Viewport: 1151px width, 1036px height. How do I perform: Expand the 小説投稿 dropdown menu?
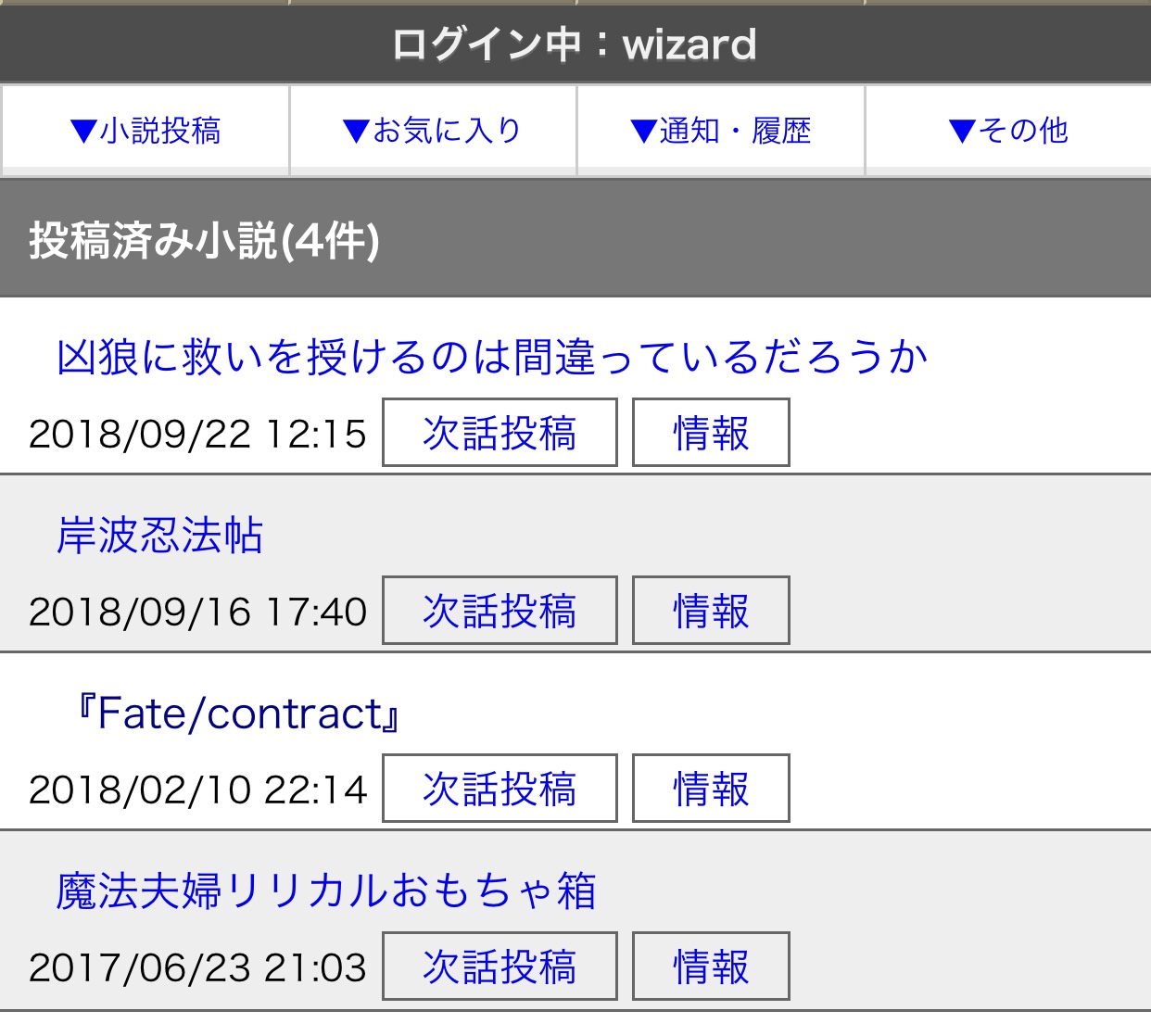(145, 131)
